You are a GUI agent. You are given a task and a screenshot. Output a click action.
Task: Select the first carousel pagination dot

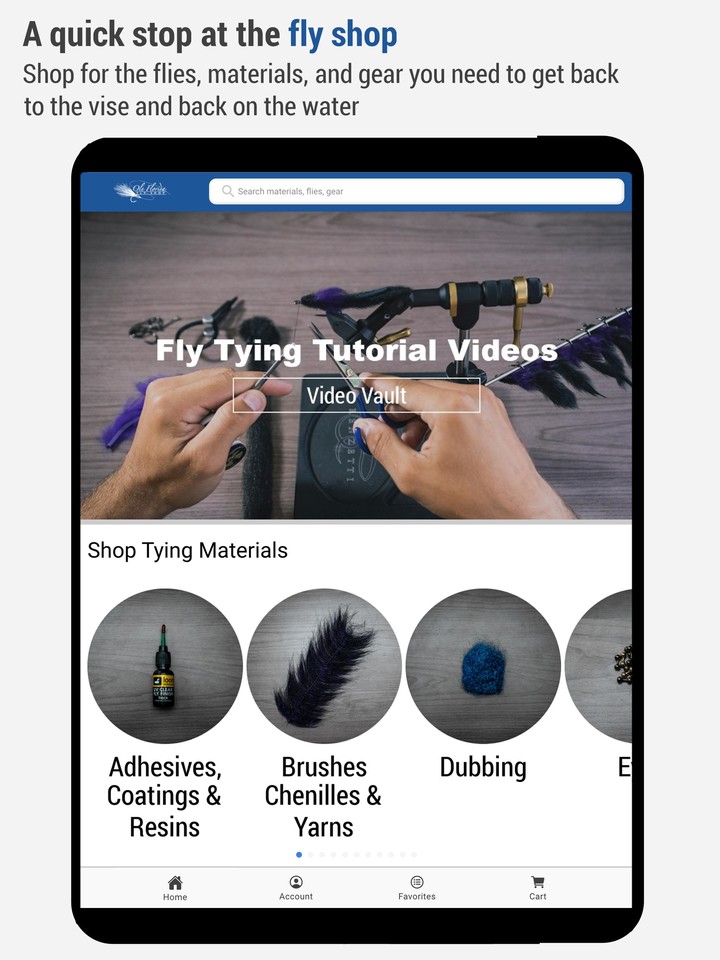click(x=301, y=855)
